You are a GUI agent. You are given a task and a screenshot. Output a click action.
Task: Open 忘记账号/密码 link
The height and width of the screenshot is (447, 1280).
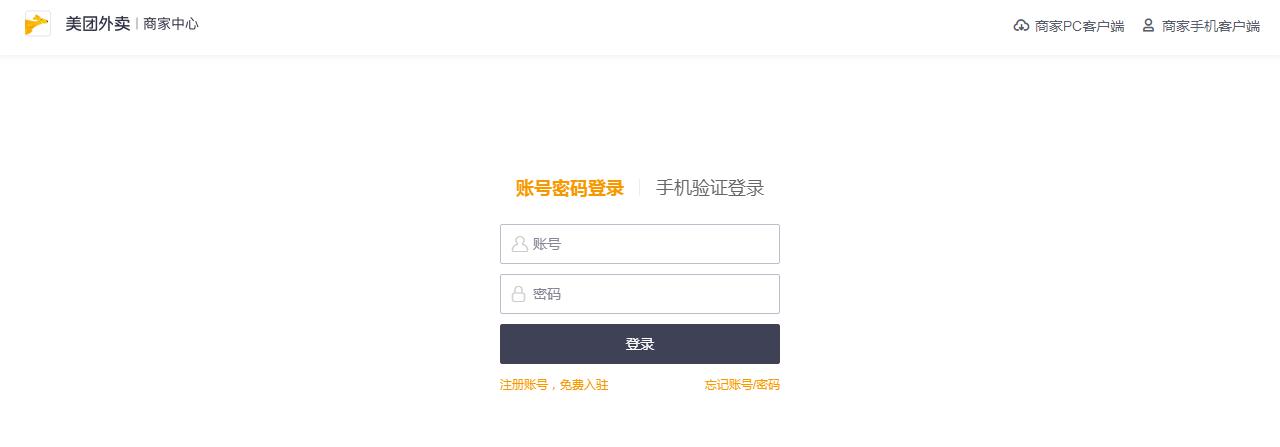(x=741, y=385)
